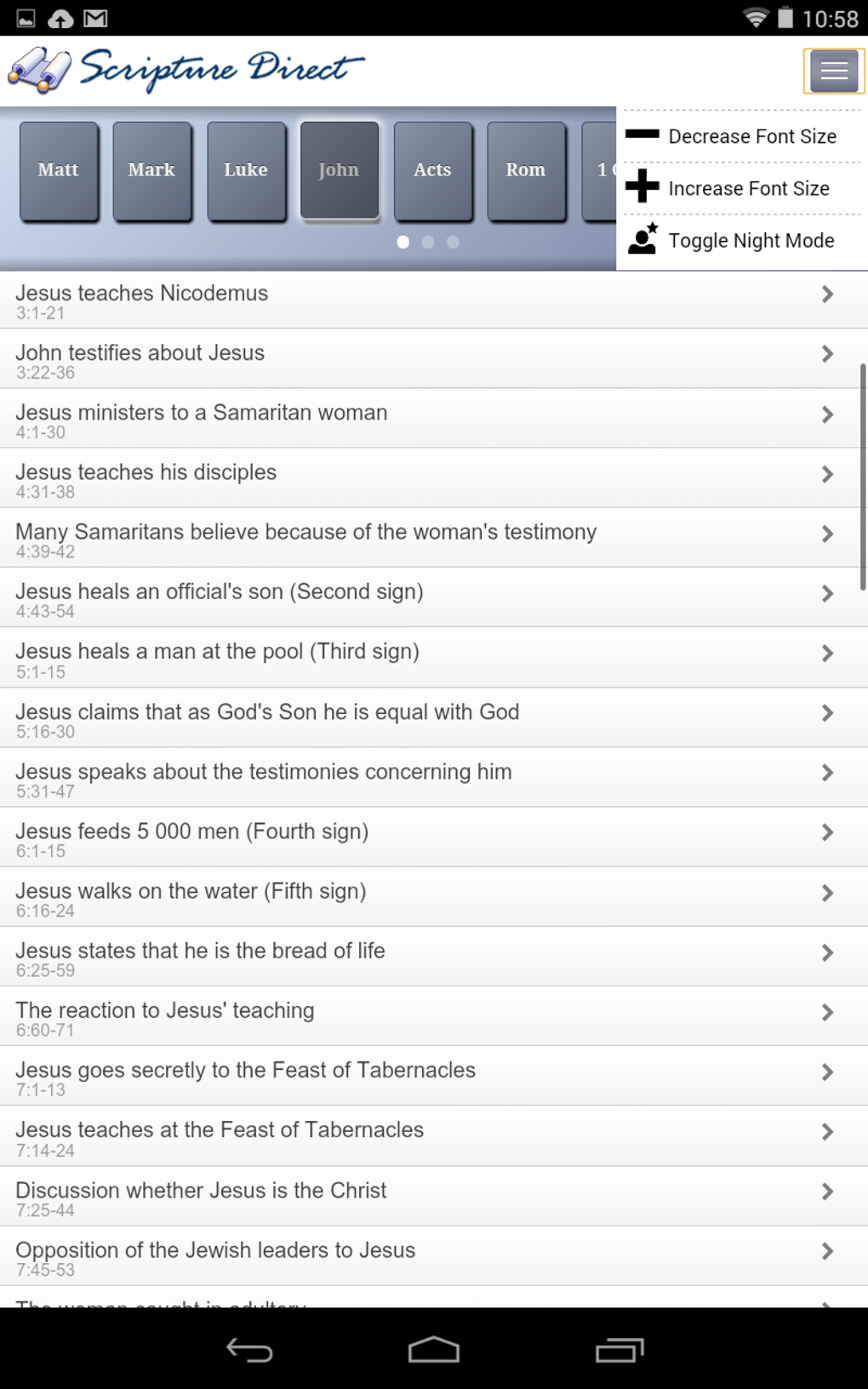Image resolution: width=868 pixels, height=1389 pixels.
Task: Expand the 'Jesus walks on the water' chevron
Action: point(826,893)
